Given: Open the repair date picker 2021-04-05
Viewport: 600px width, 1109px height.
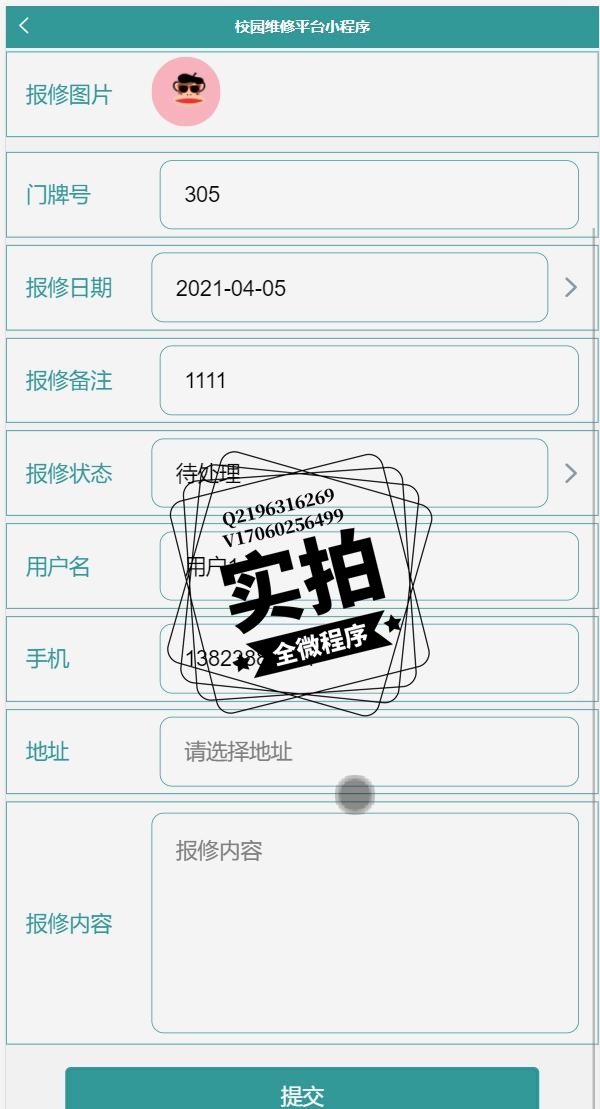Looking at the screenshot, I should pos(349,288).
